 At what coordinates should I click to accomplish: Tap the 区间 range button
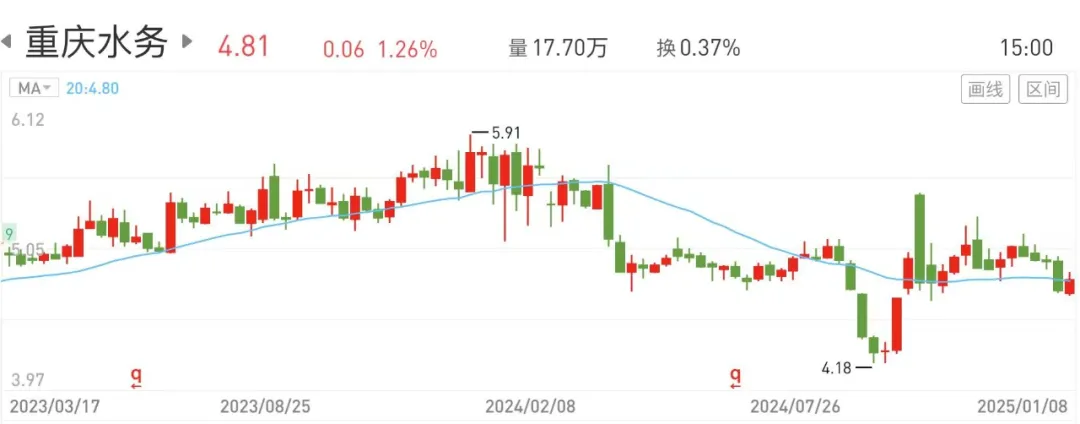click(1043, 89)
